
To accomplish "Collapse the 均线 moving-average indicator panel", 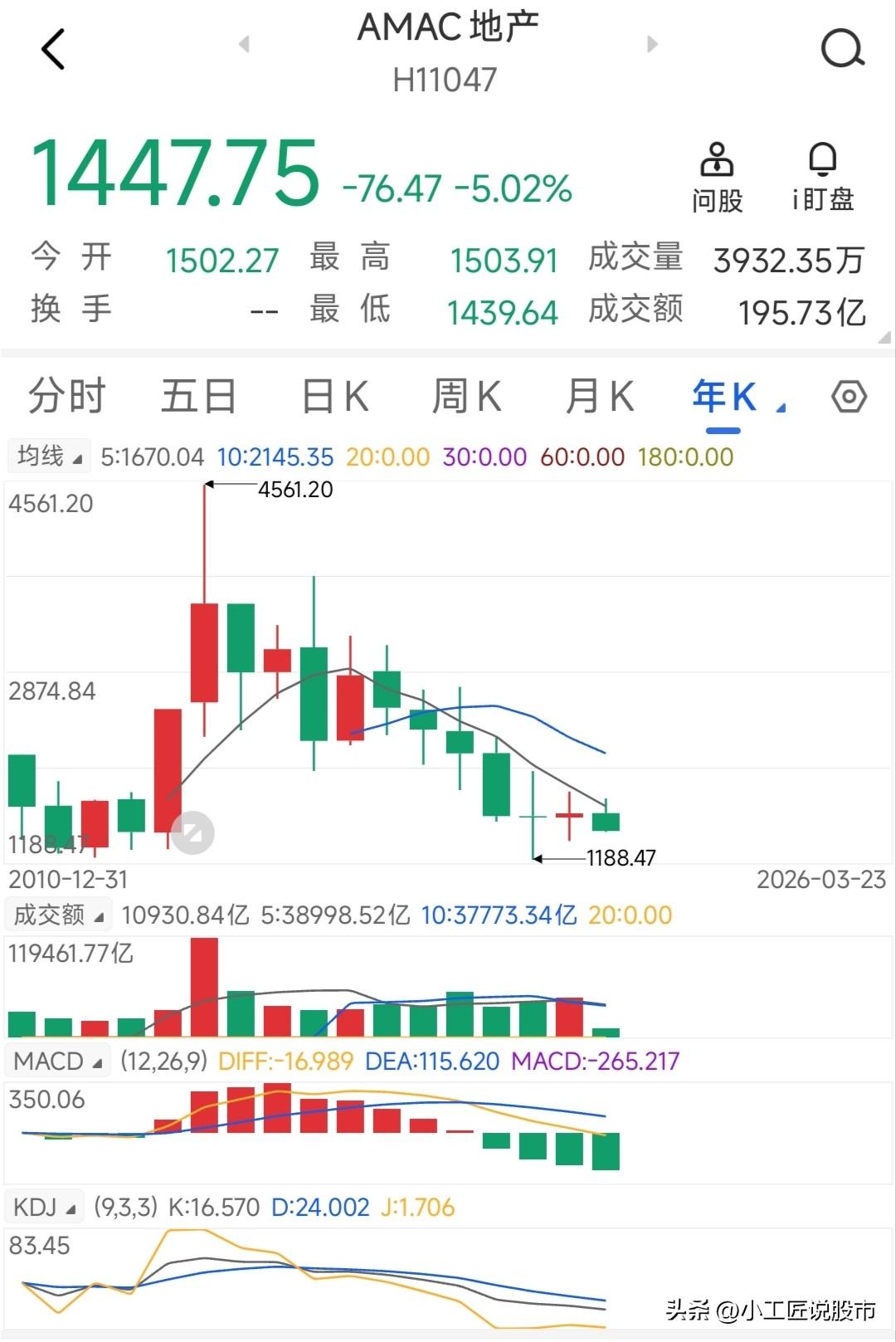I will click(x=48, y=456).
